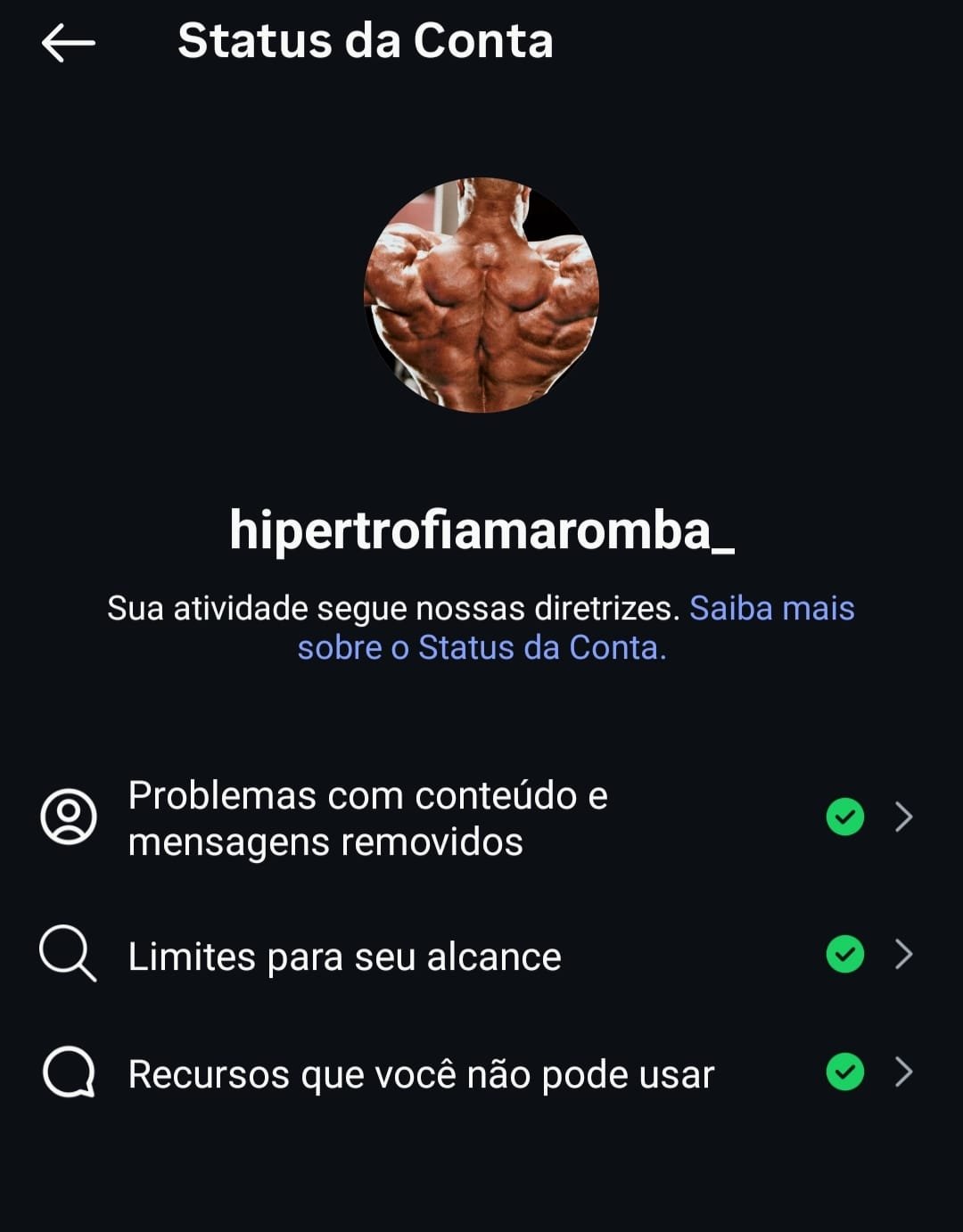
Task: Select the 'Limites para seu alcance' row
Action: [345, 956]
